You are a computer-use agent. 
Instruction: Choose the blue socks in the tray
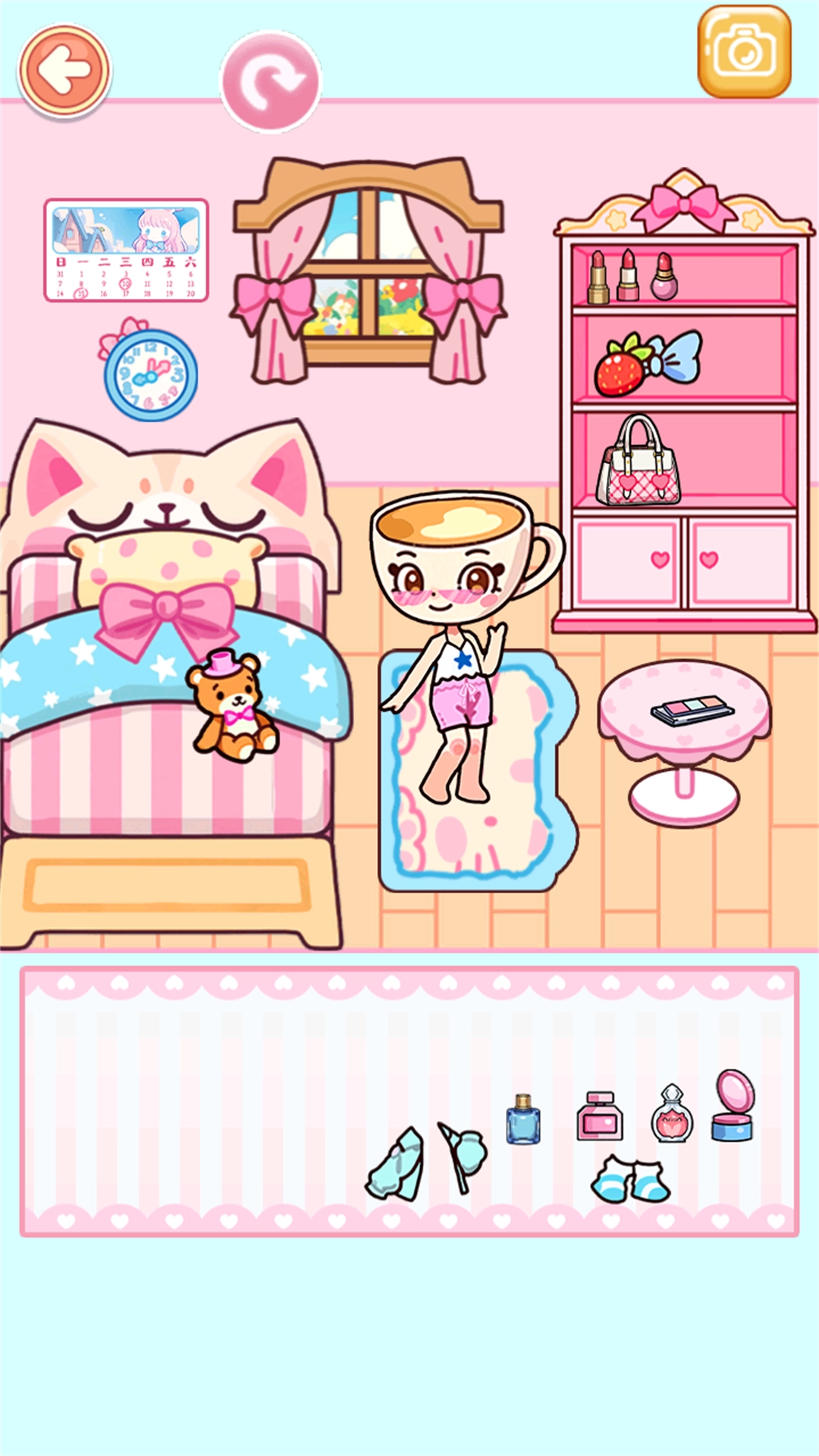(630, 1181)
